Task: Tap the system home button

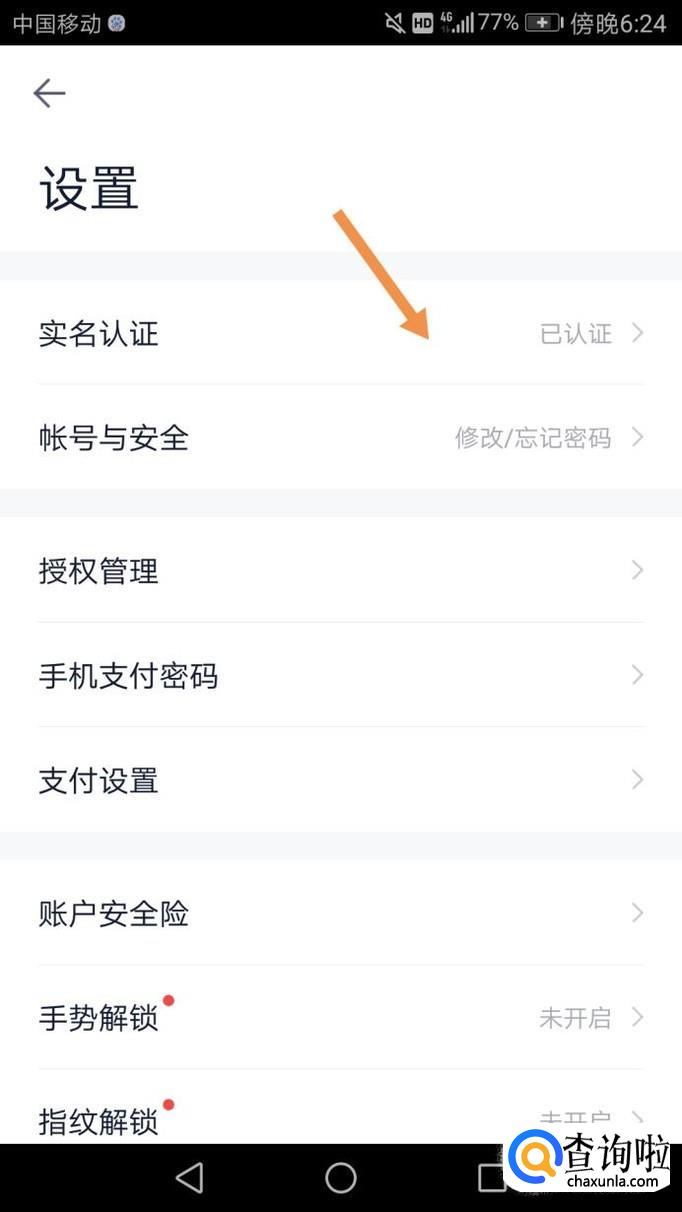Action: tap(341, 1178)
